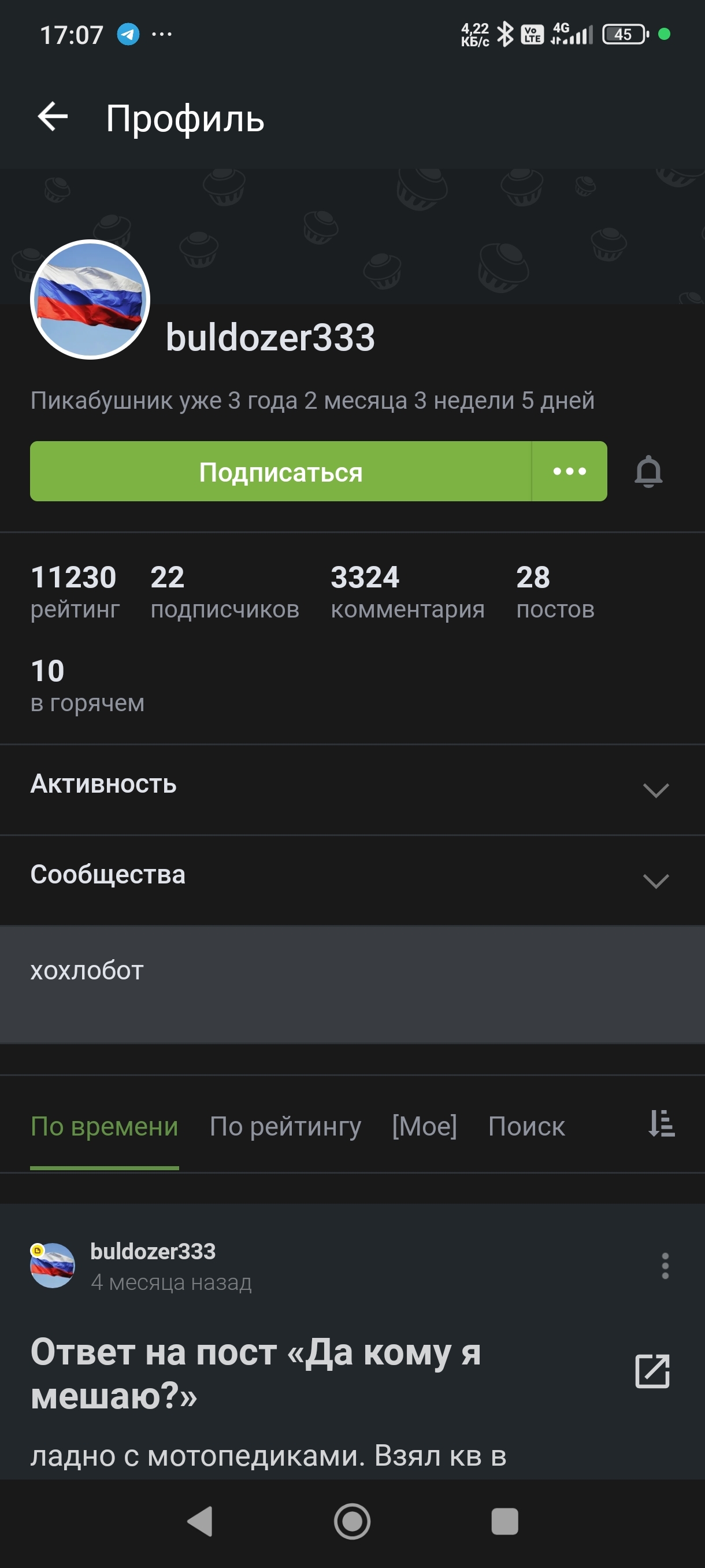
Task: Enable notifications with the bell icon
Action: point(648,472)
